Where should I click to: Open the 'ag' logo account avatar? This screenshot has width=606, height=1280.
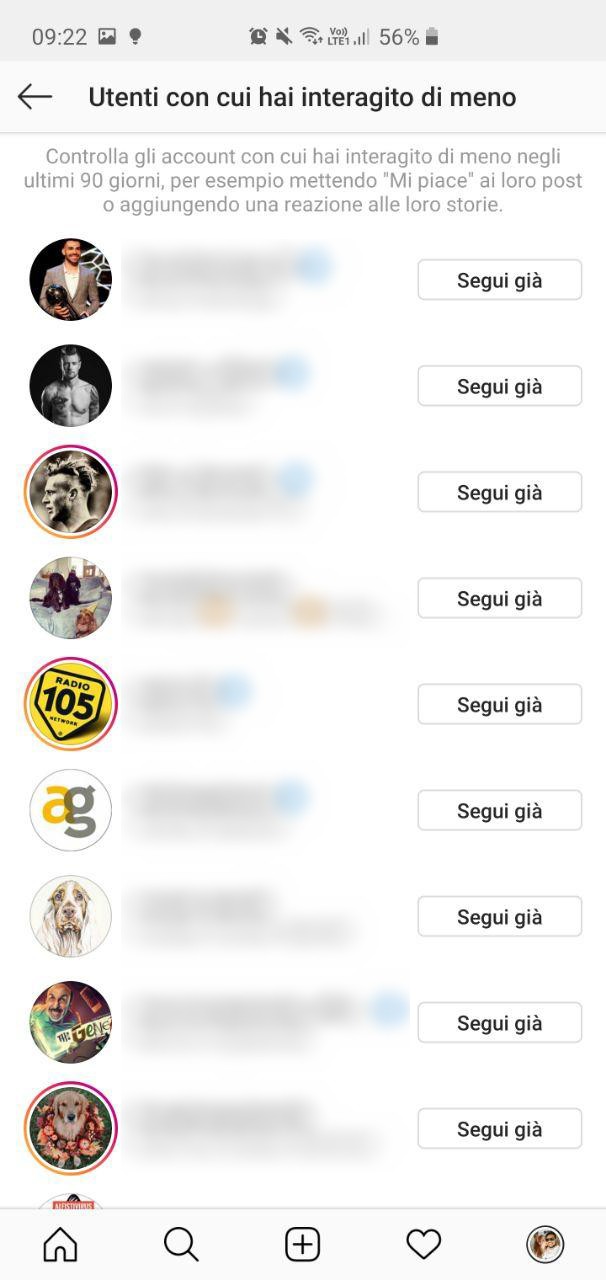[x=70, y=810]
